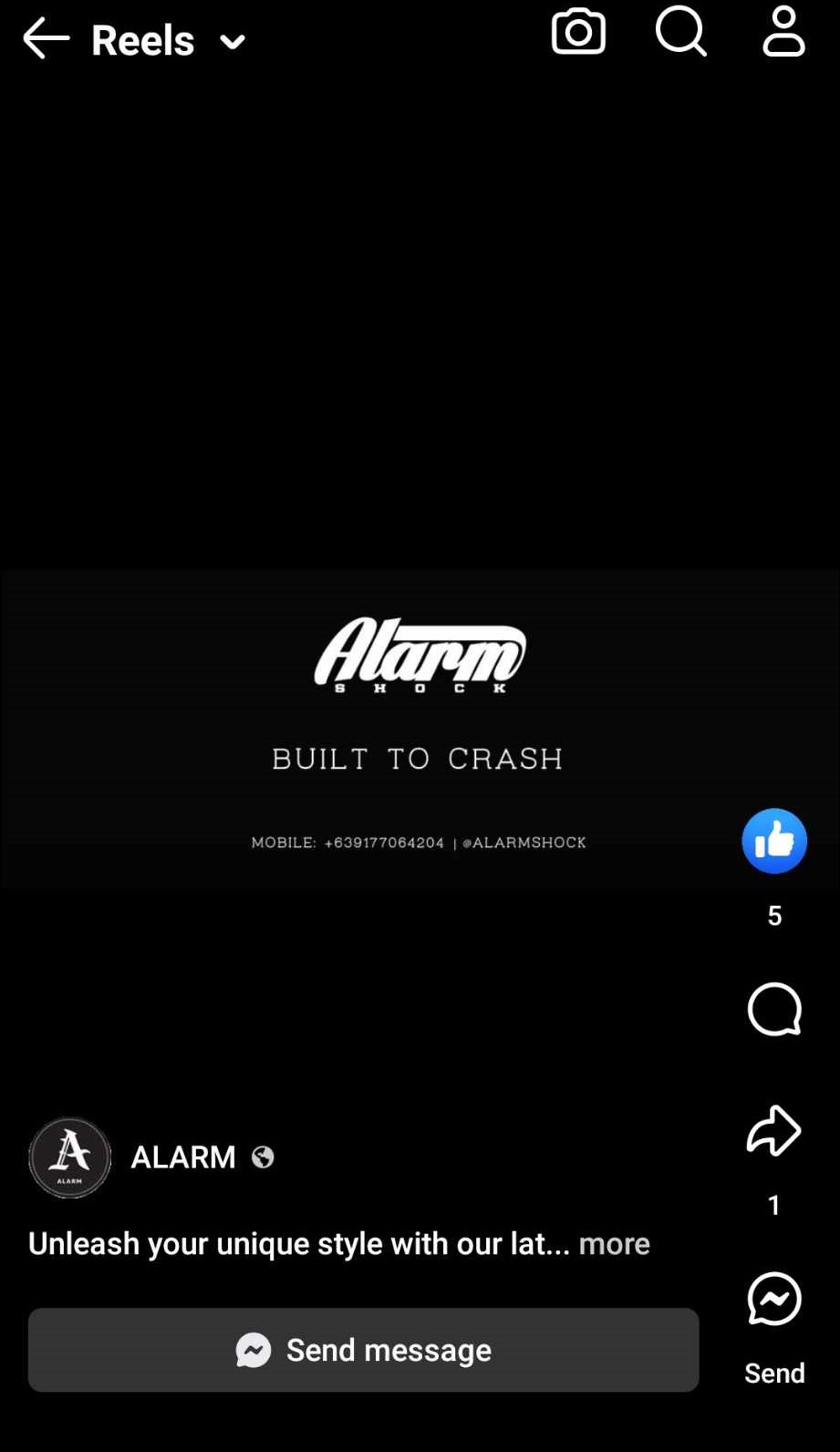Open the search icon
The image size is (840, 1452).
point(680,33)
